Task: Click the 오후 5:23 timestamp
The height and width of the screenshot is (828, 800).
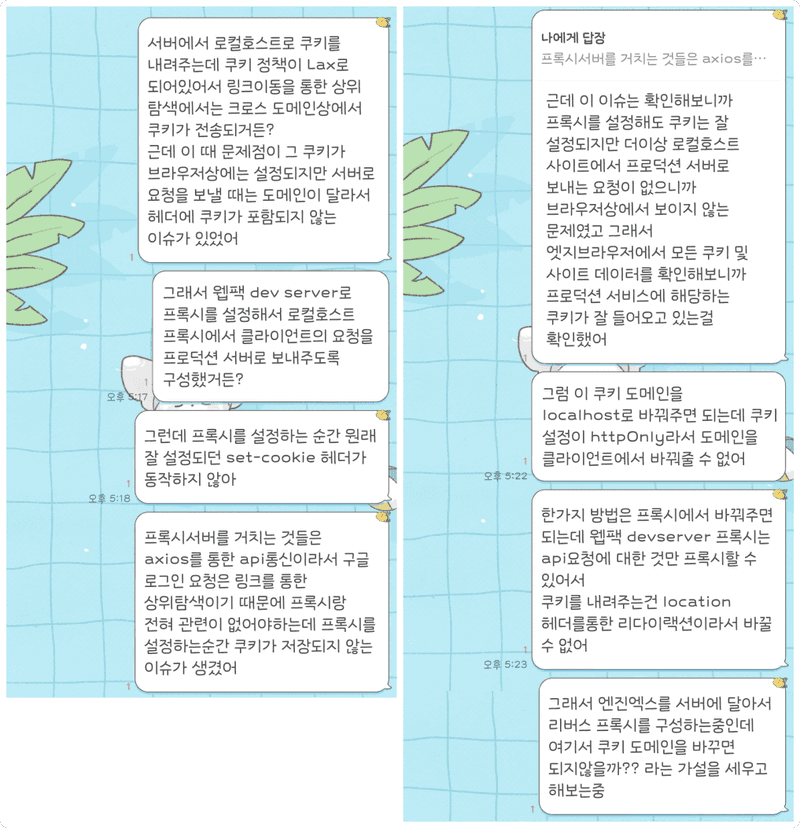Action: (505, 664)
